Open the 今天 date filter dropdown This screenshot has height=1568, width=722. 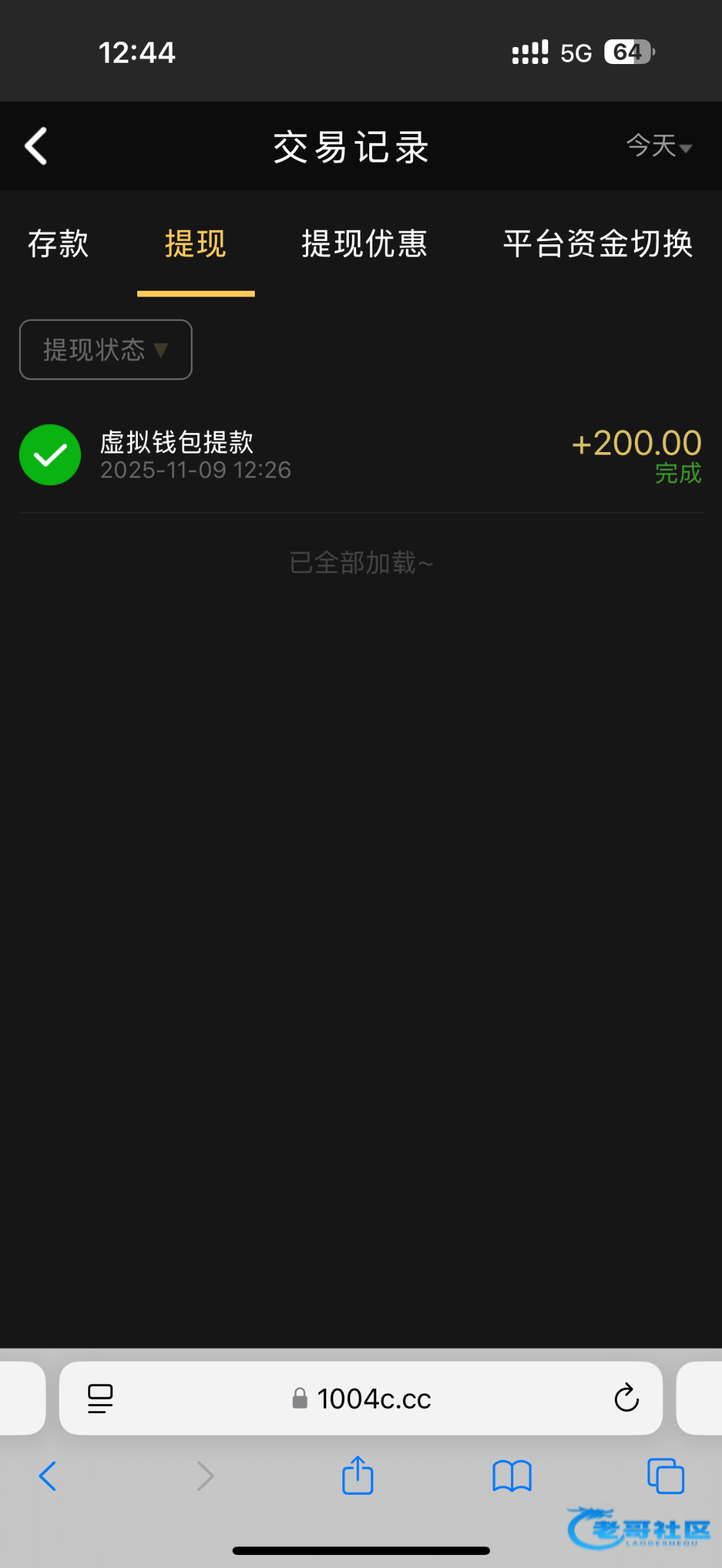coord(658,146)
